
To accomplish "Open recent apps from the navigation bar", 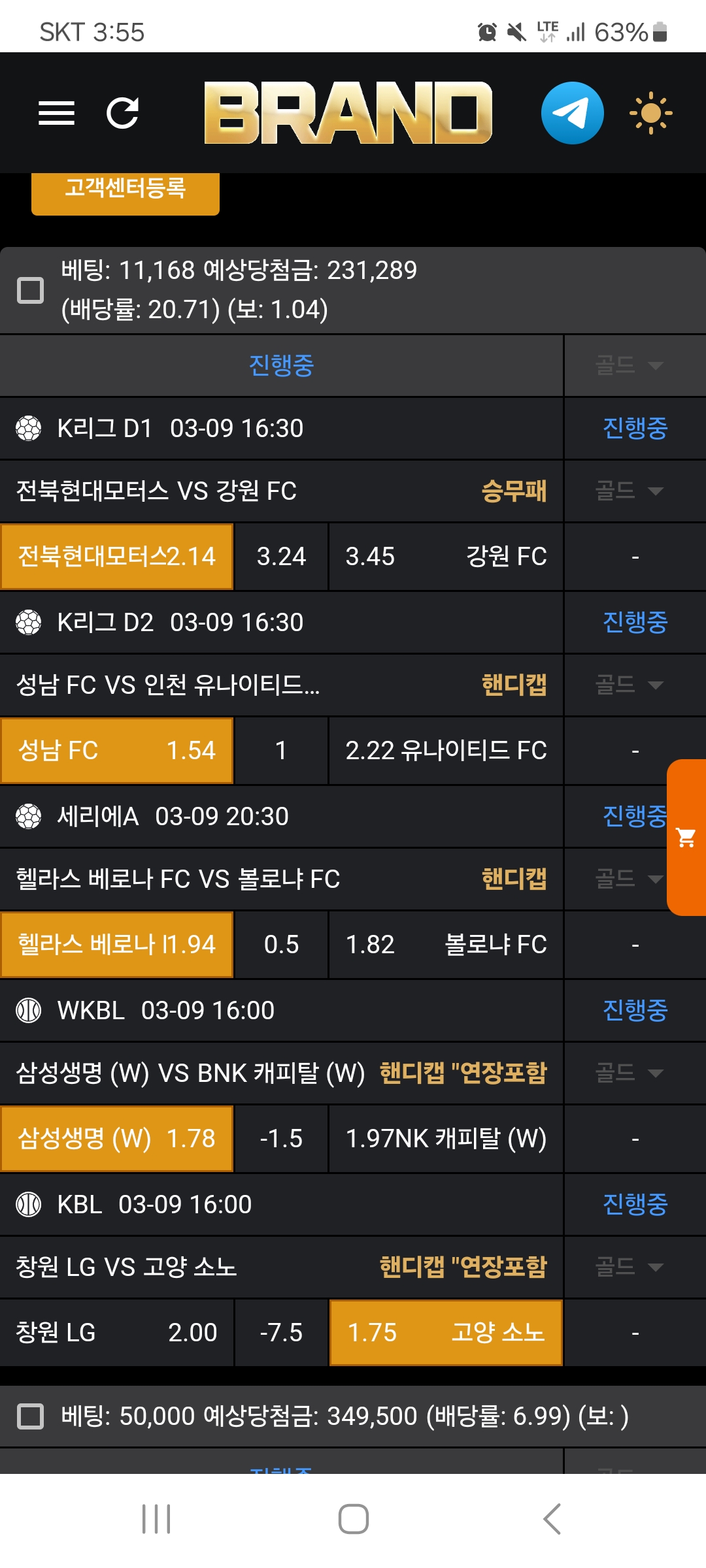I will click(x=156, y=1519).
